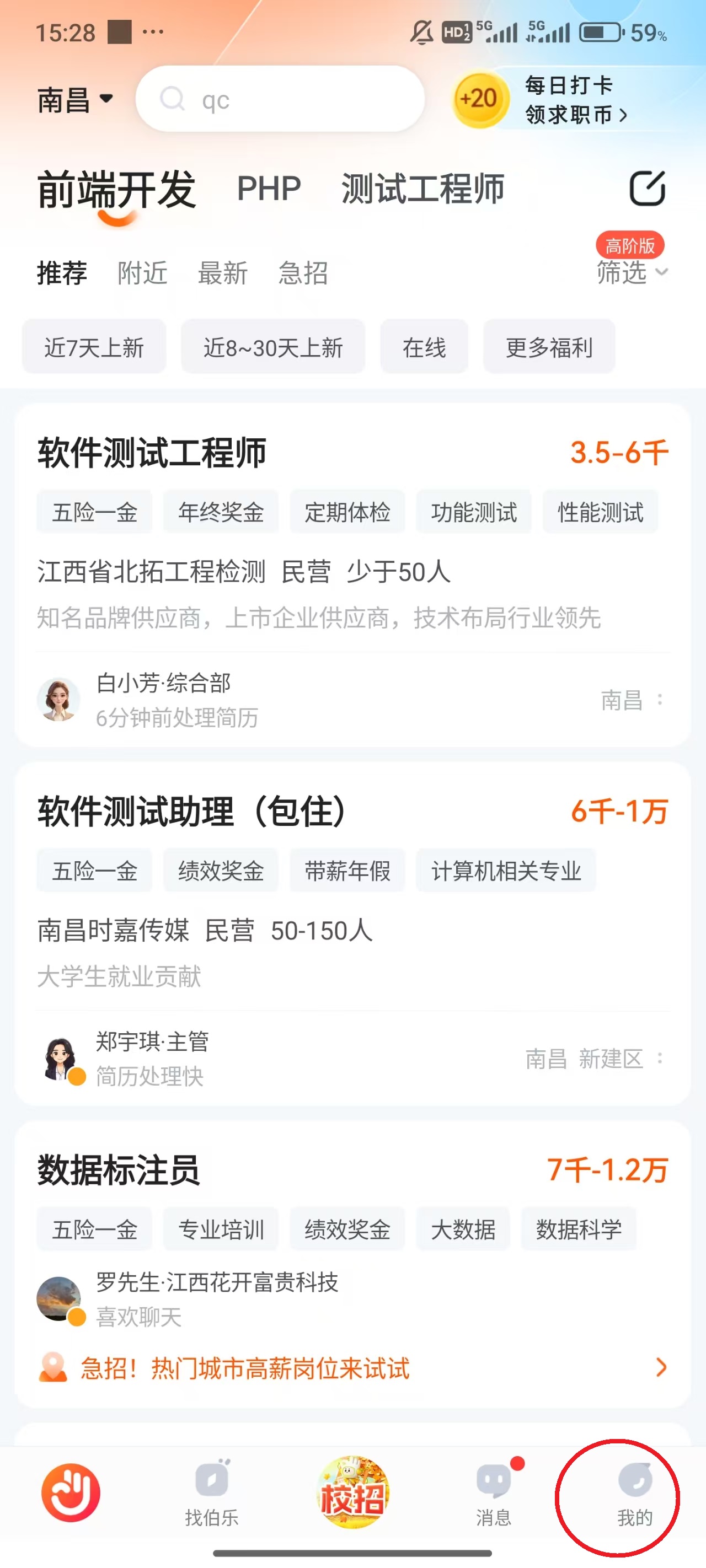Show 最新 newest jobs

[222, 273]
